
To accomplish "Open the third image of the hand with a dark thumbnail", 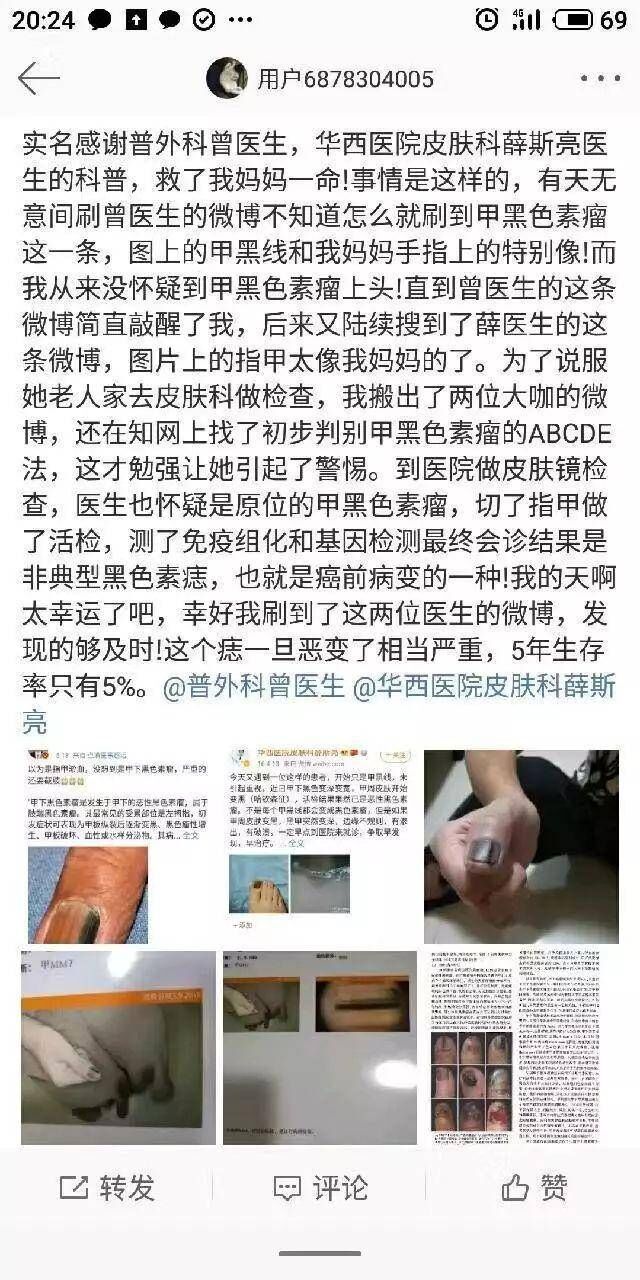I will [521, 846].
